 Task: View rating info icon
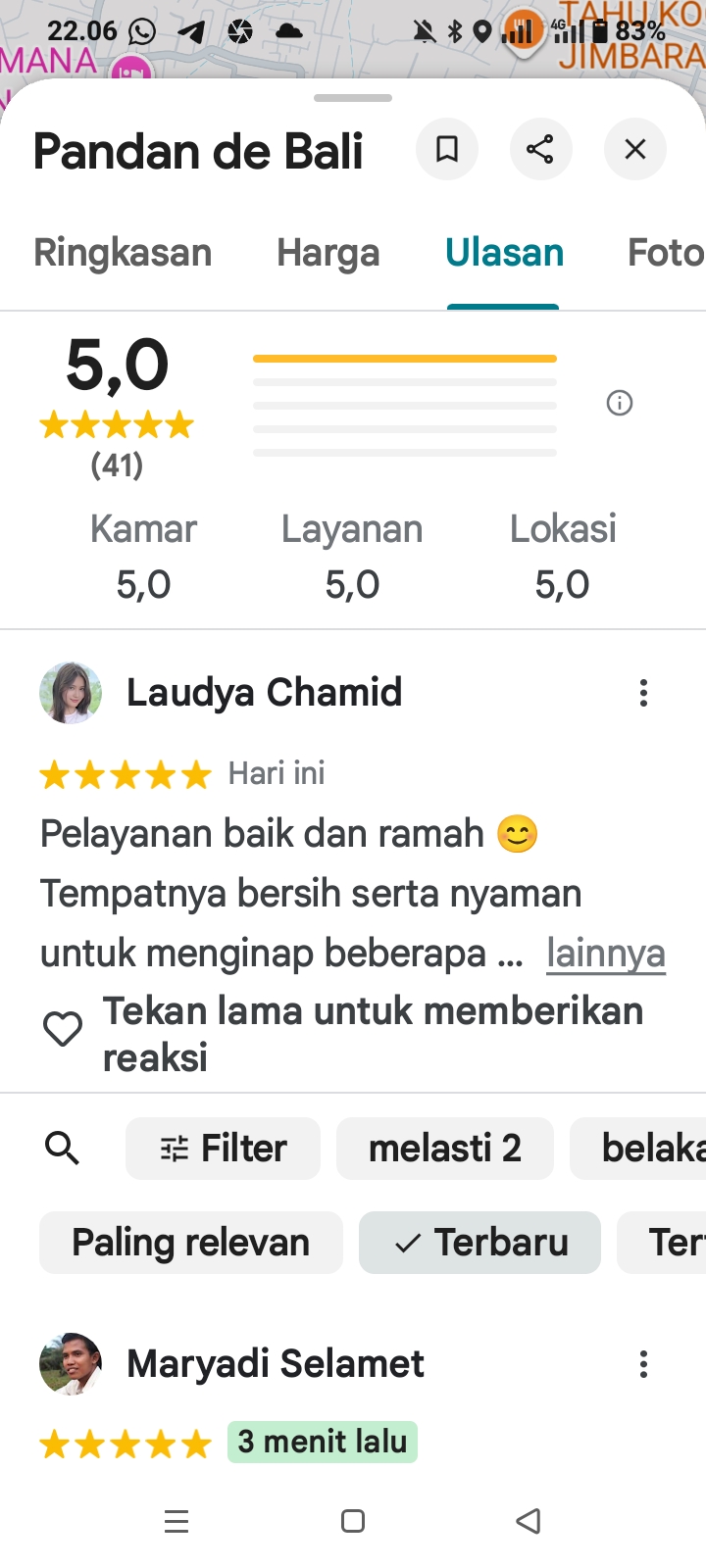(620, 403)
